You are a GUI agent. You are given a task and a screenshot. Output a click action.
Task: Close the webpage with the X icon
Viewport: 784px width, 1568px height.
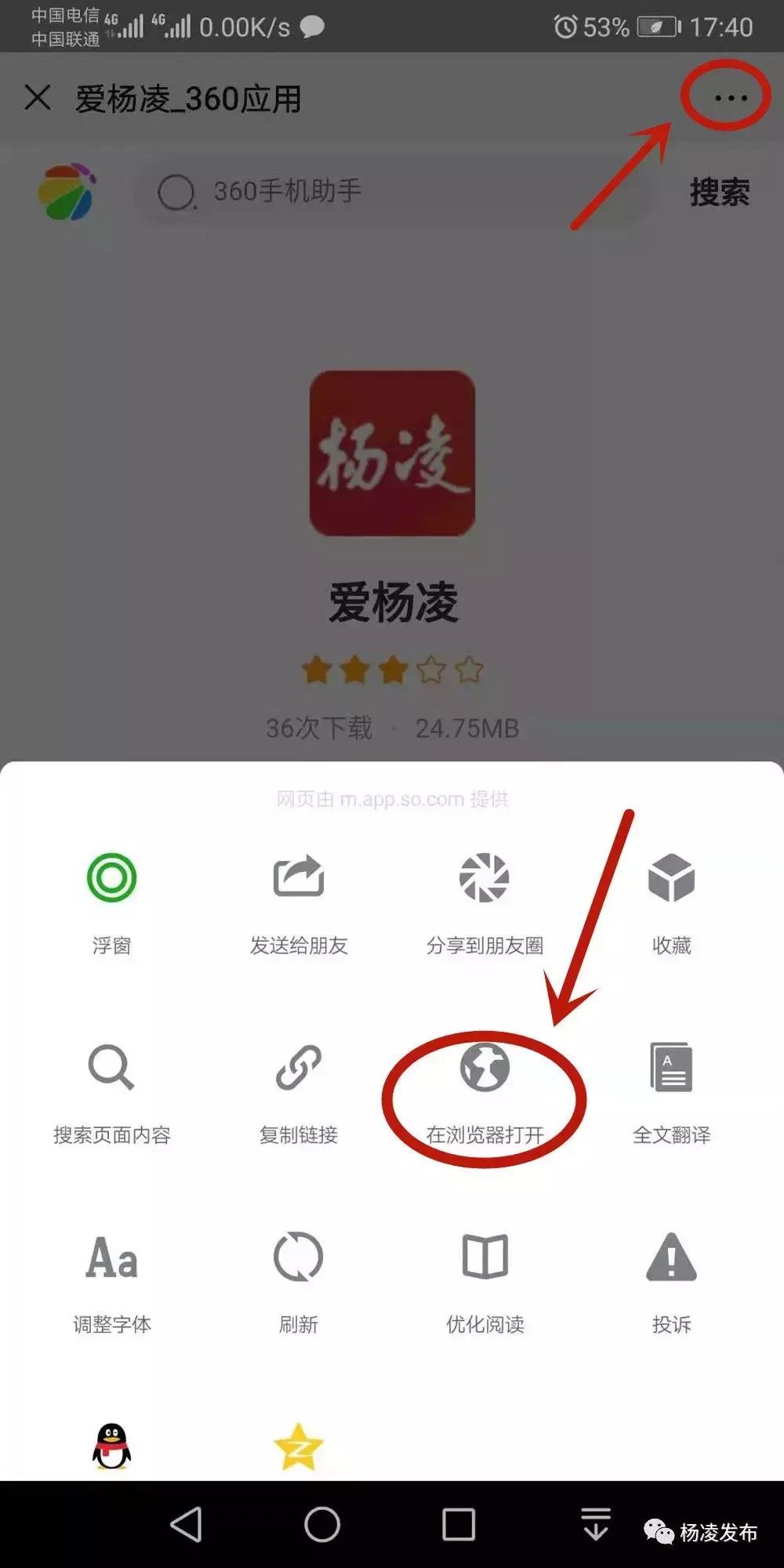tap(38, 98)
